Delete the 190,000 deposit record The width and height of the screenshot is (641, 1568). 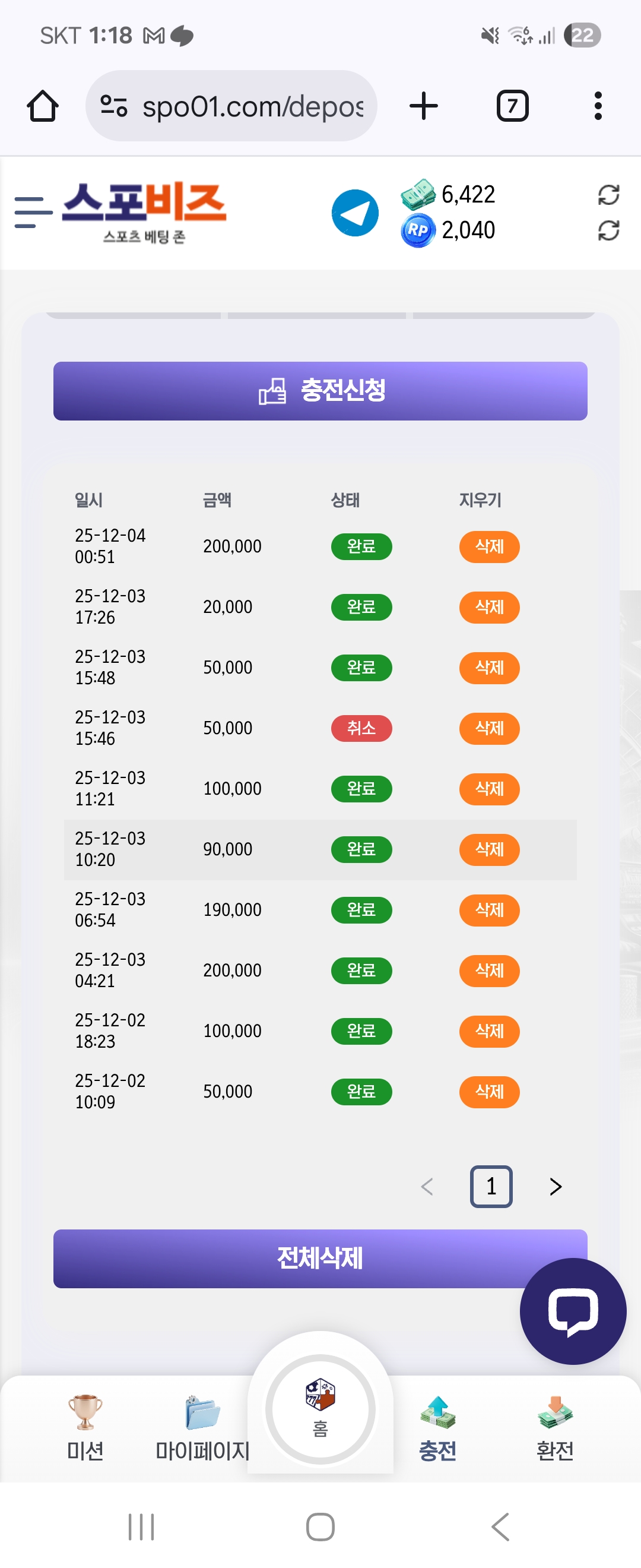click(489, 909)
